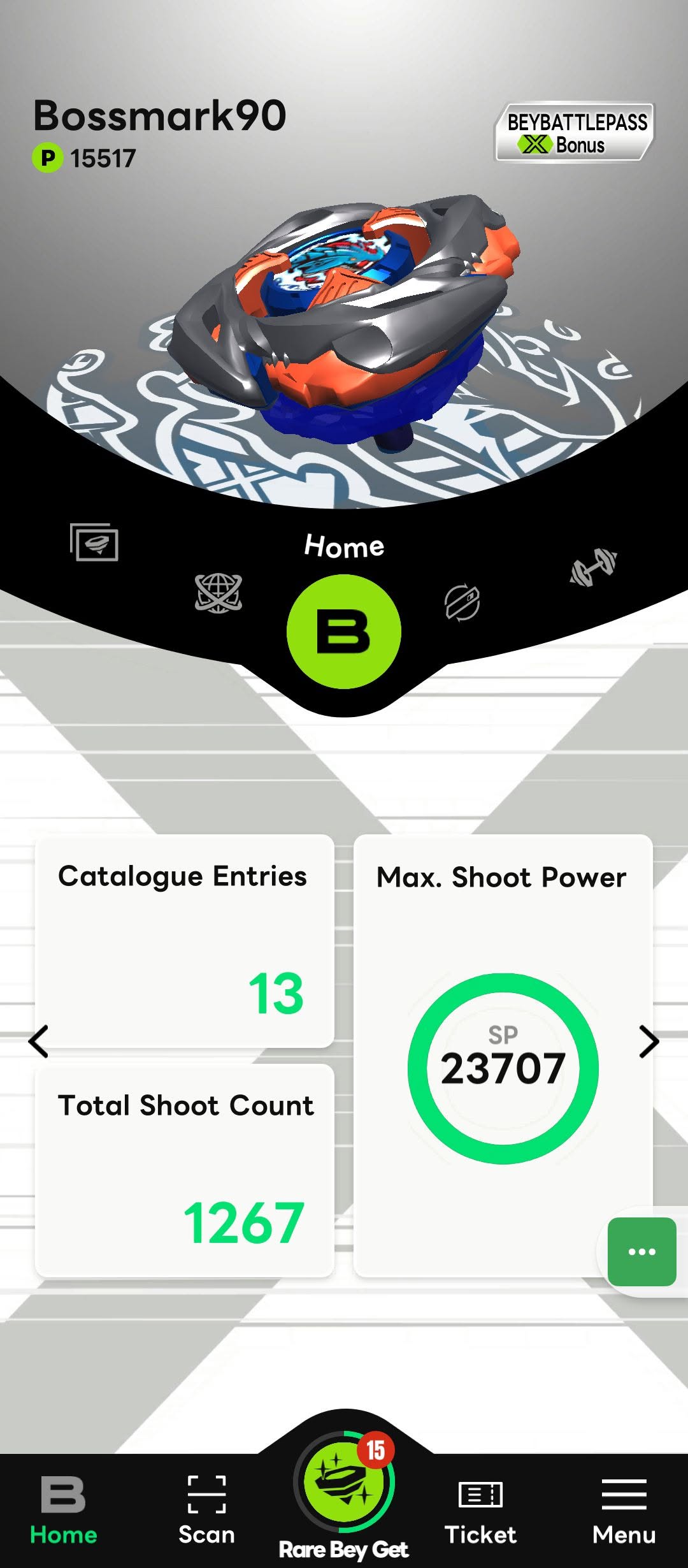Image resolution: width=688 pixels, height=1568 pixels.
Task: Go to the next stats page arrow
Action: click(649, 1042)
